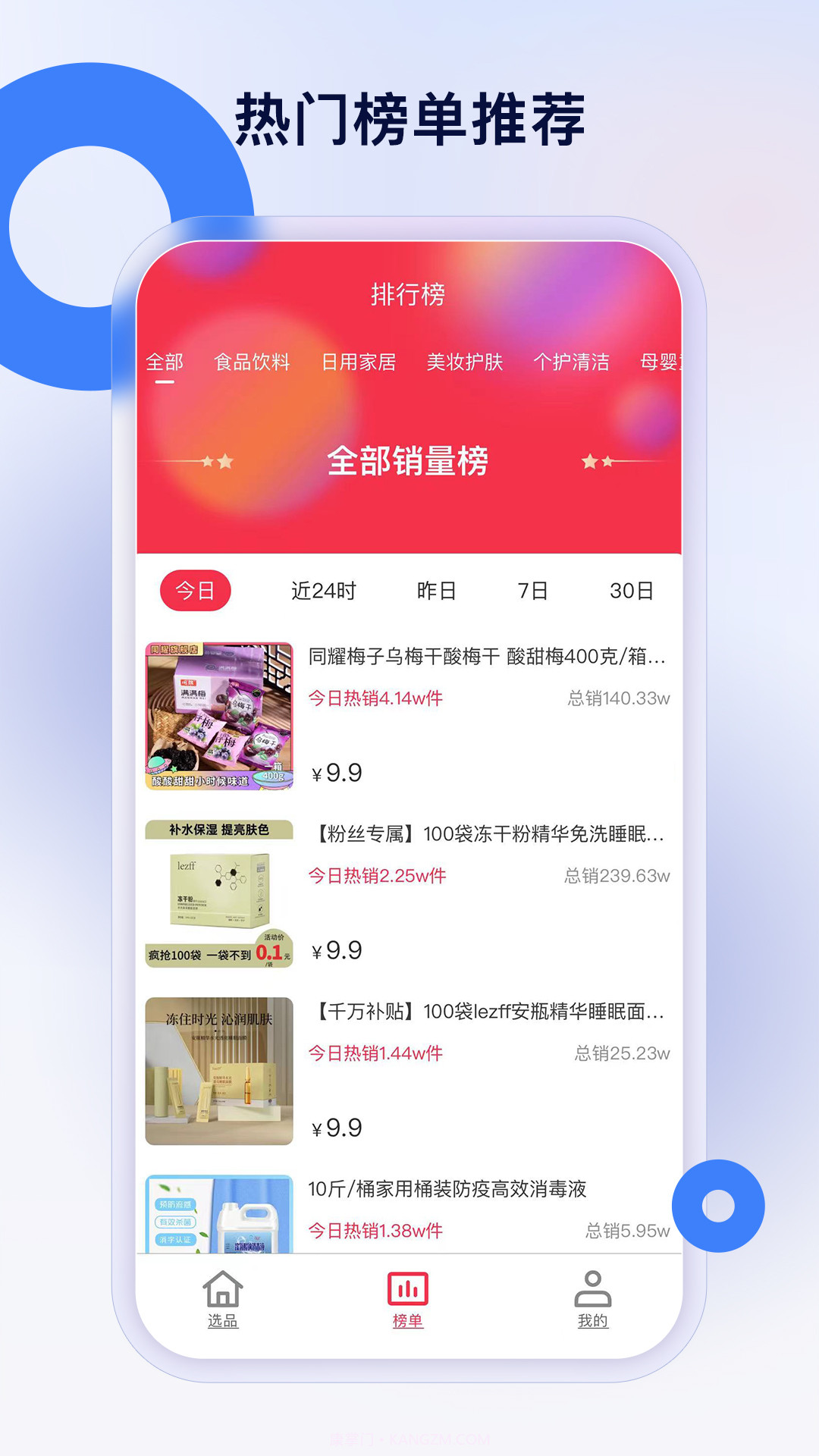The width and height of the screenshot is (819, 1456).
Task: Open the 同耀梅子乌梅干 product listing
Action: (x=485, y=660)
